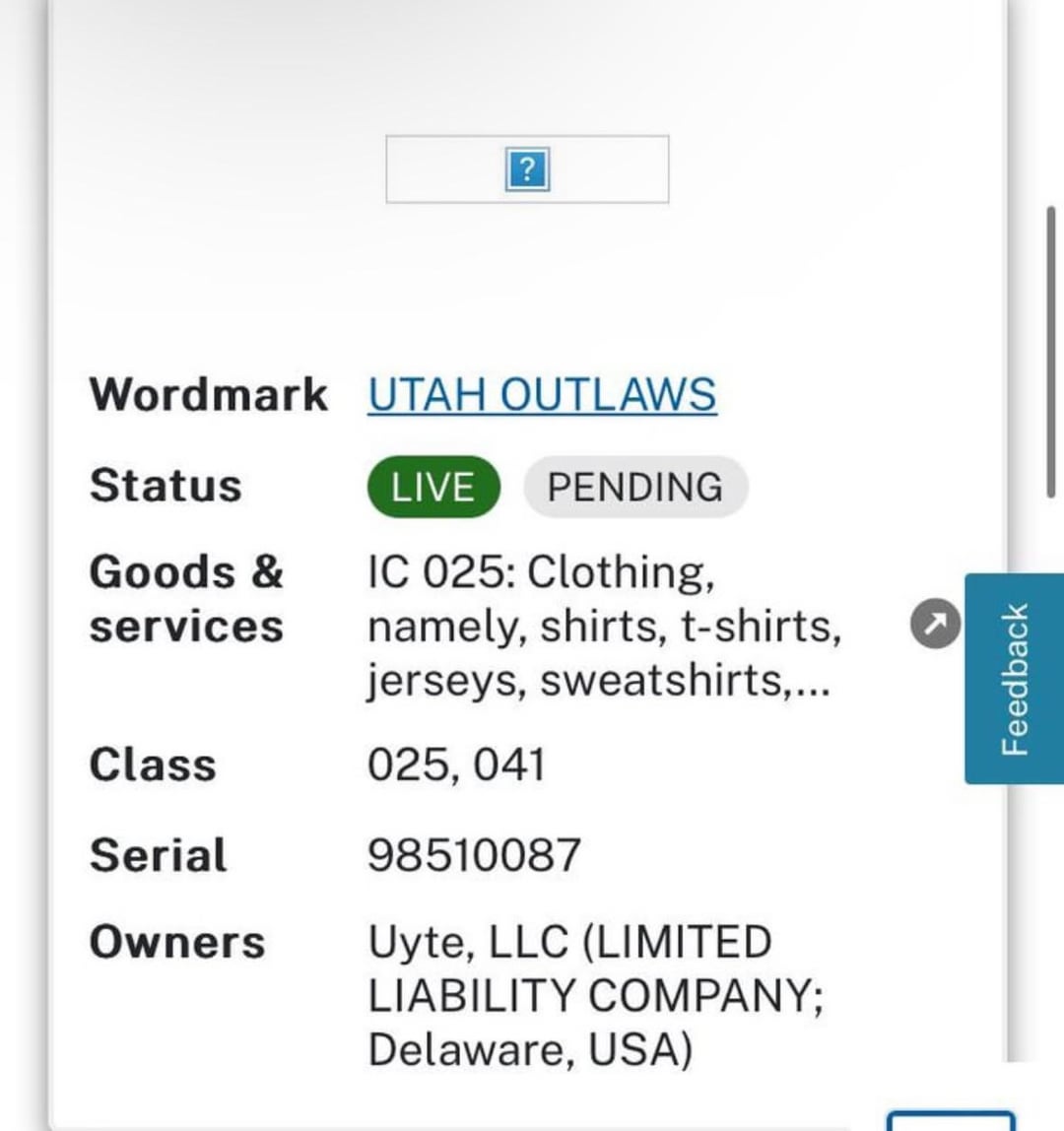
Task: Tap the broken trademark image placeholder
Action: click(x=527, y=169)
